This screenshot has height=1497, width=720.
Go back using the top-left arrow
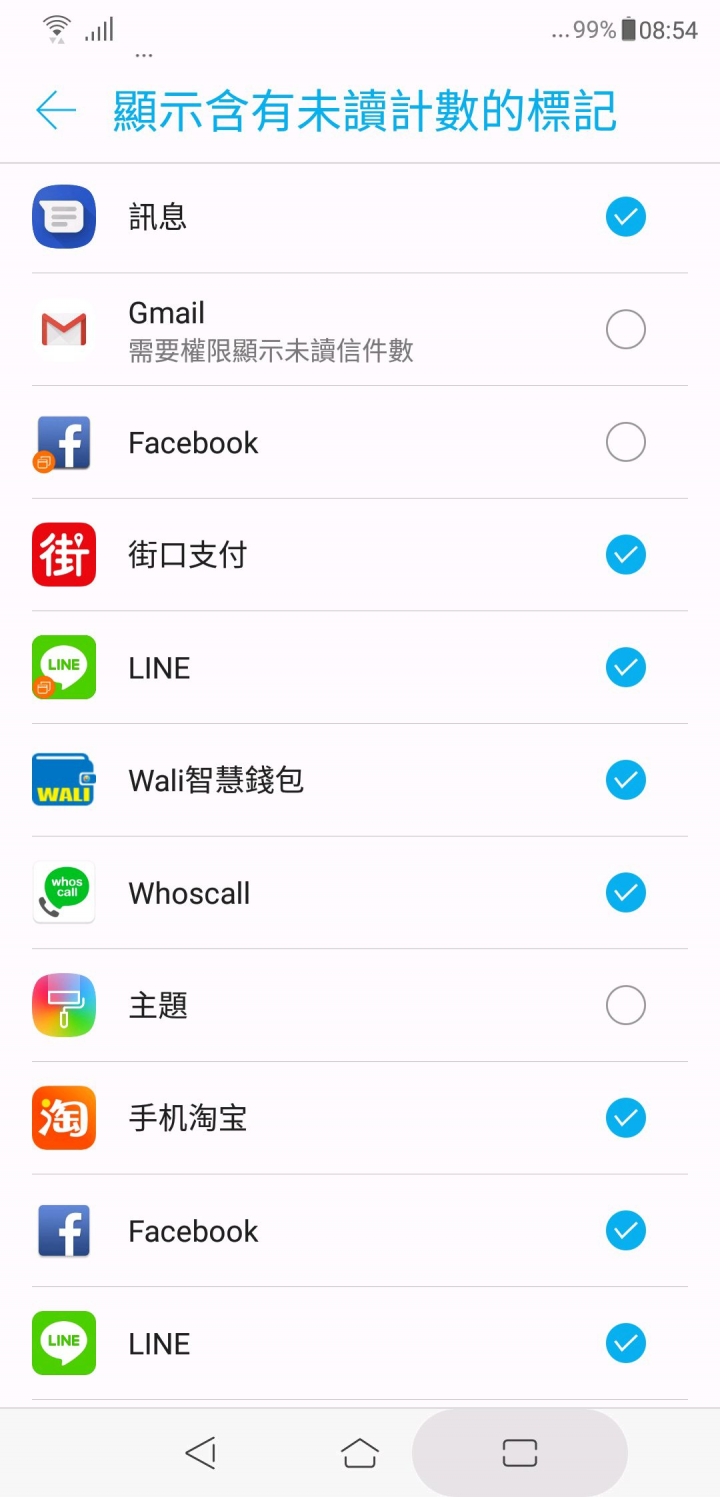(56, 110)
